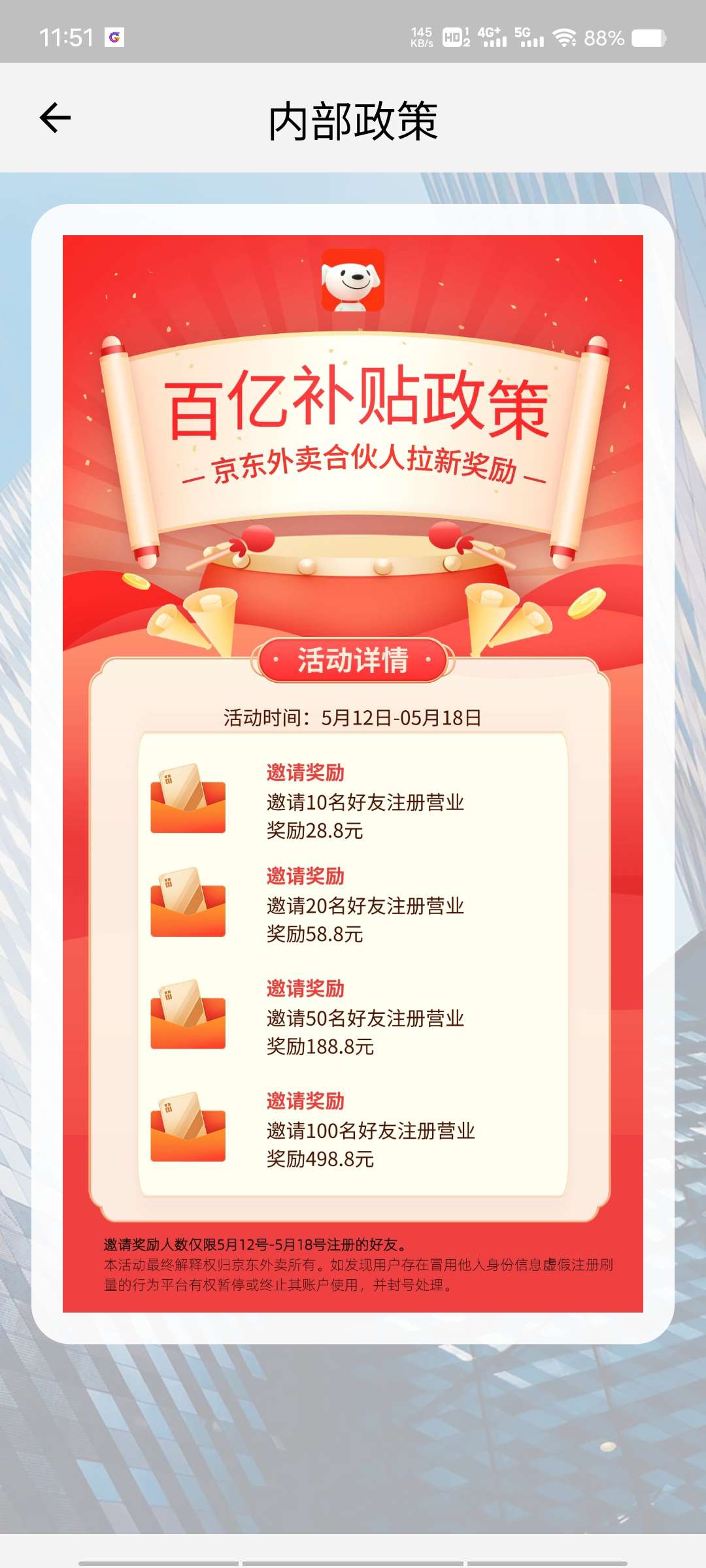Open the 百亿补贴政策 poster image
The image size is (706, 1568).
coord(353,774)
